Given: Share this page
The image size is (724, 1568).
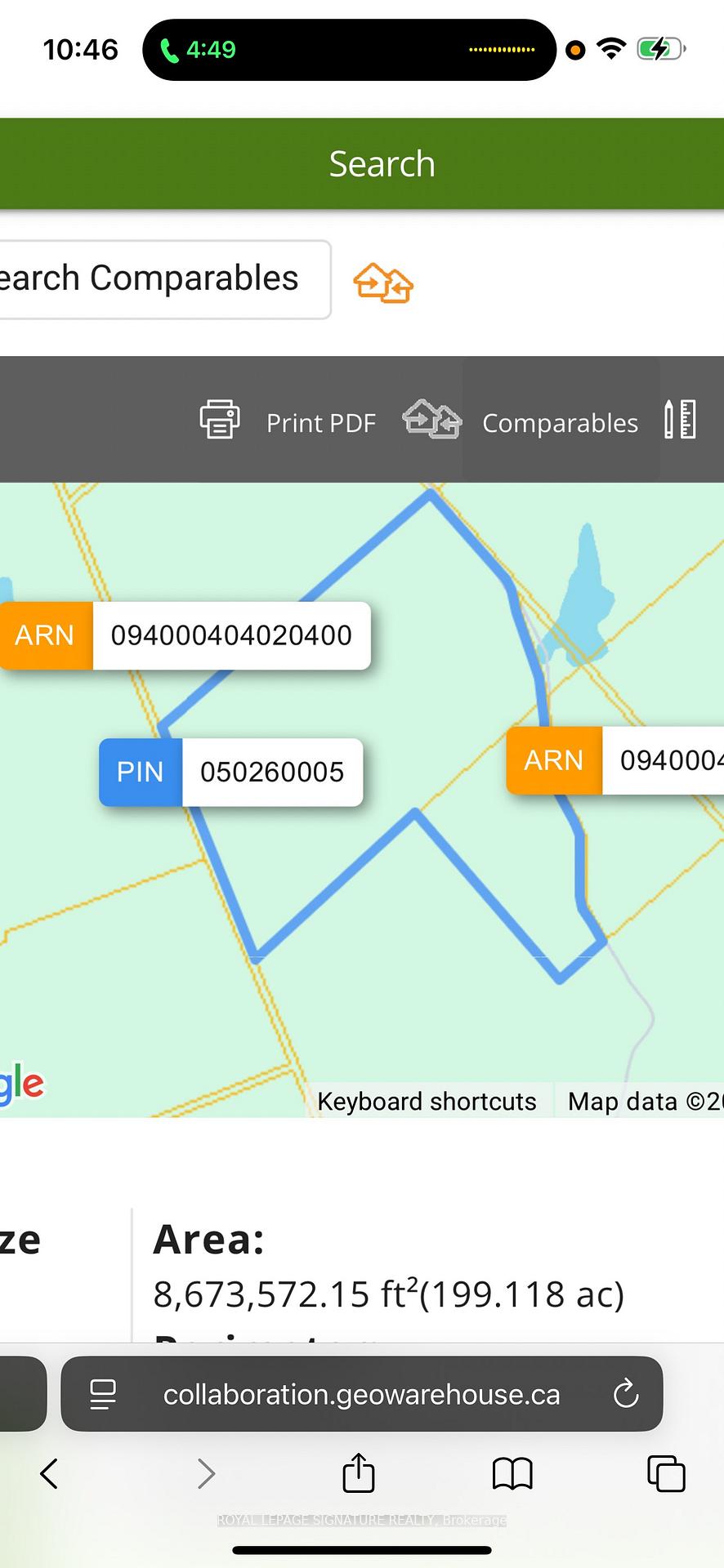Looking at the screenshot, I should click(358, 1472).
